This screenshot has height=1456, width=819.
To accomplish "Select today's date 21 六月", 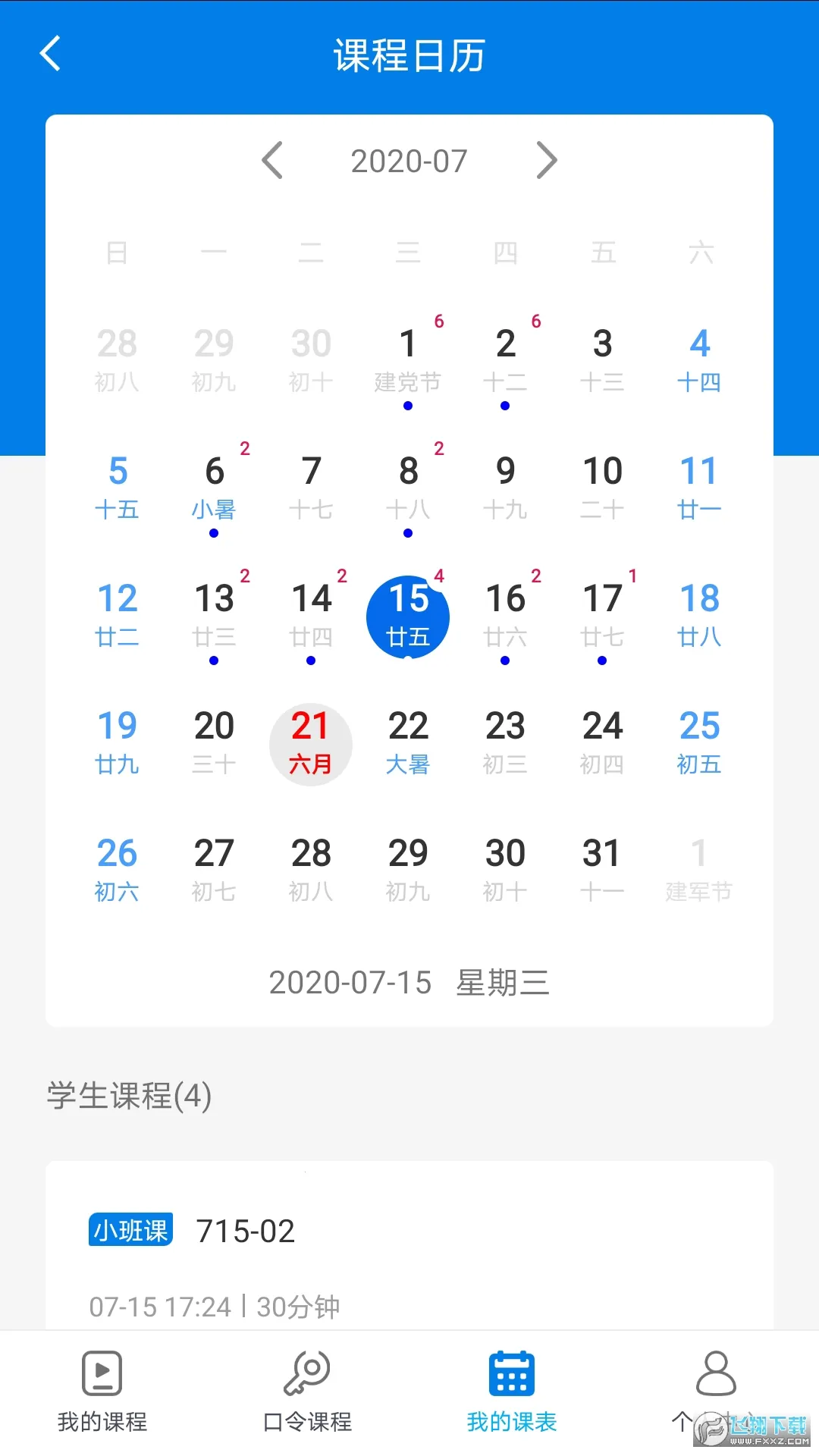I will (x=310, y=745).
